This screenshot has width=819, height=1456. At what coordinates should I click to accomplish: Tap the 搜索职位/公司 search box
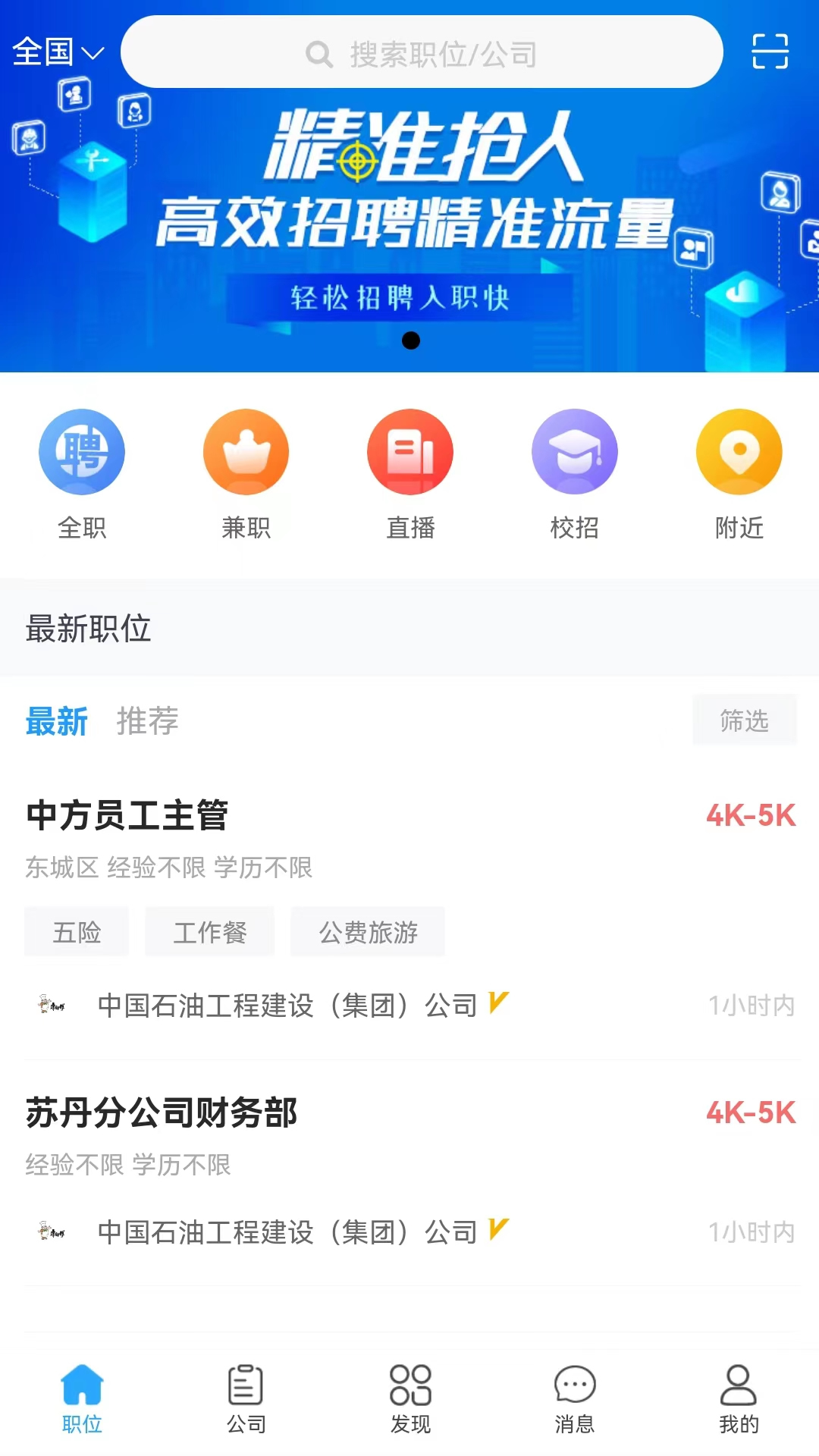click(x=422, y=52)
